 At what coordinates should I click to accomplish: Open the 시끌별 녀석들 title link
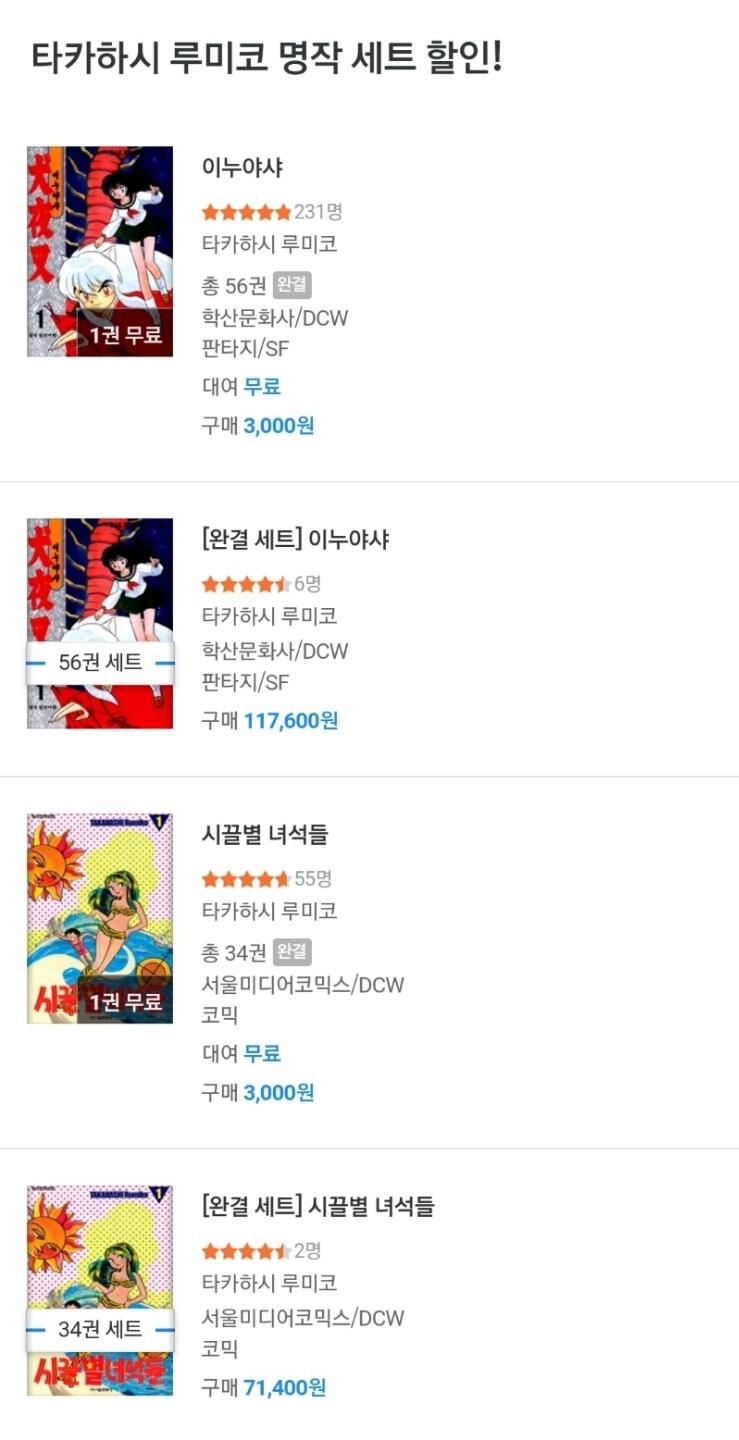pos(266,835)
